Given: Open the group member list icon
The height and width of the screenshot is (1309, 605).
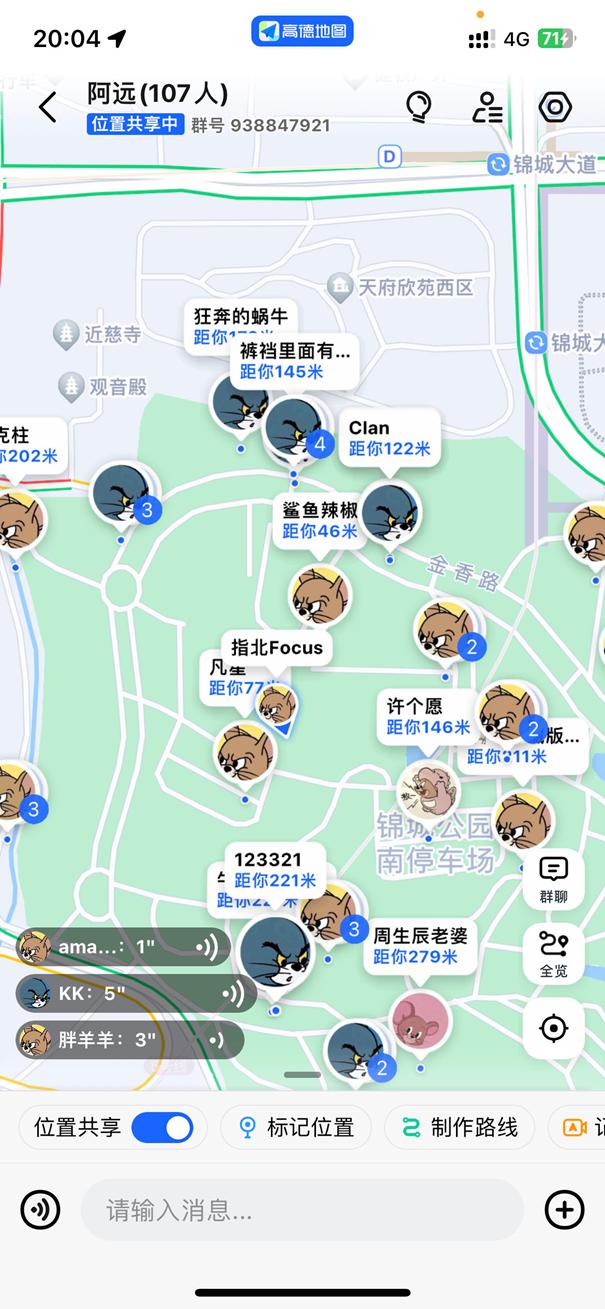Looking at the screenshot, I should [487, 107].
